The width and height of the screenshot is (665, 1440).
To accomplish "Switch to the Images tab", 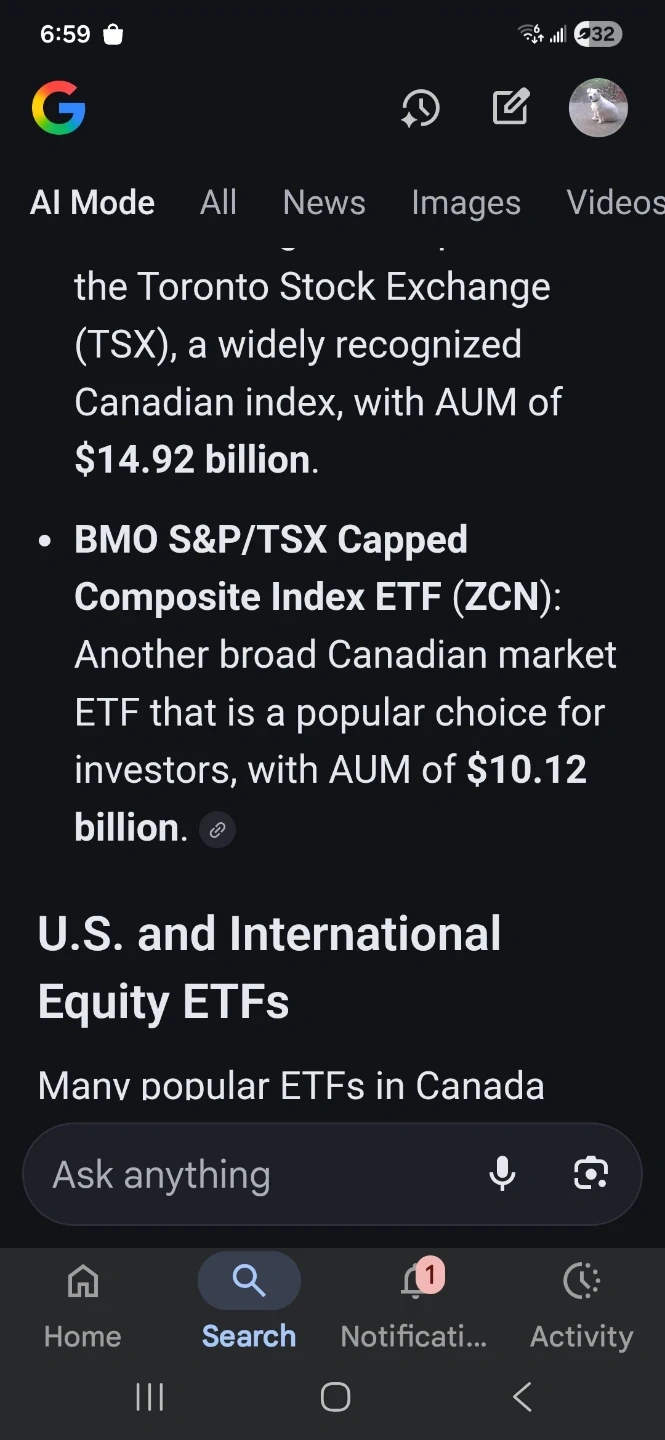I will click(x=466, y=203).
